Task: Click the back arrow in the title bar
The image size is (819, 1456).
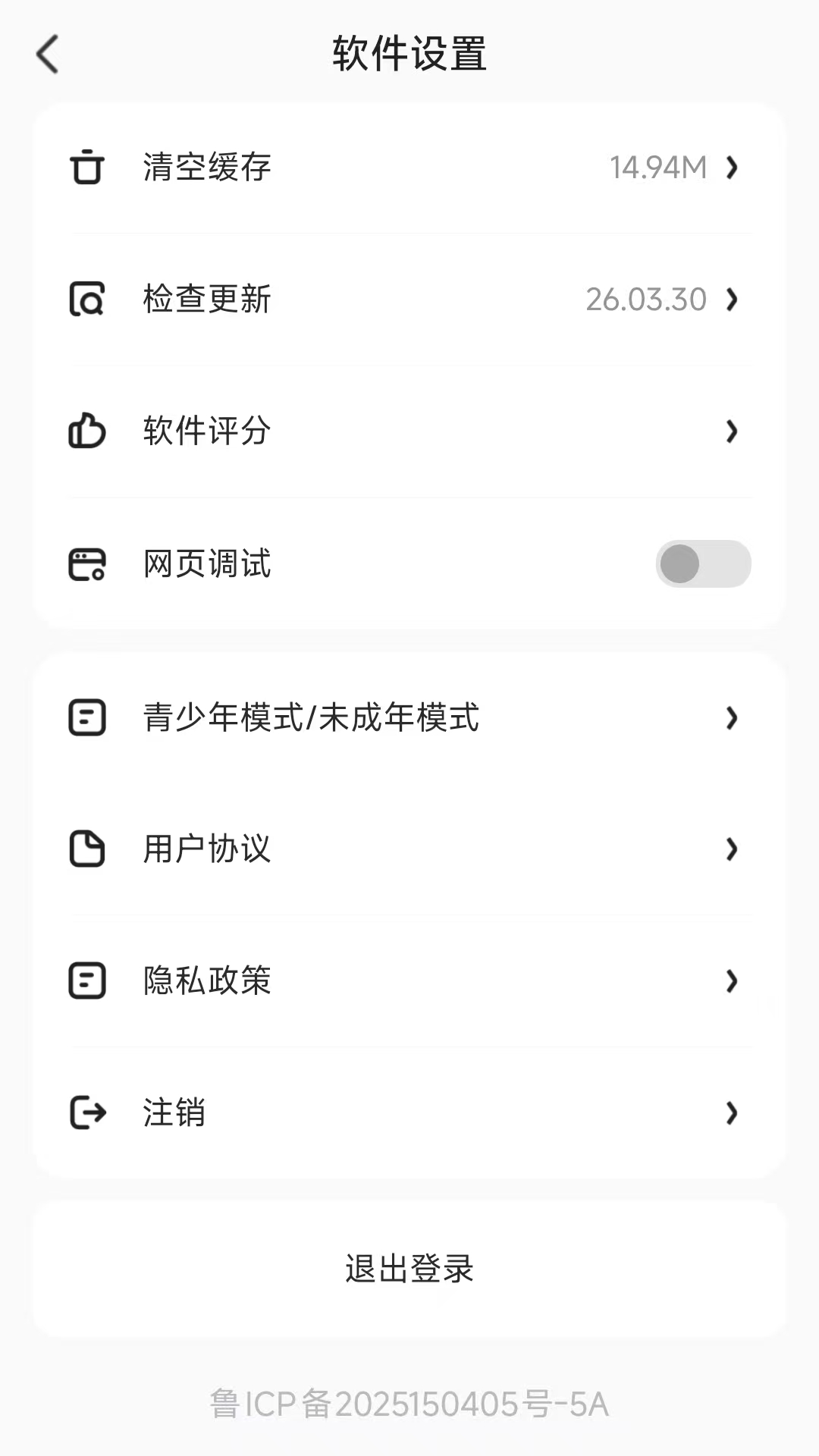Action: click(48, 55)
